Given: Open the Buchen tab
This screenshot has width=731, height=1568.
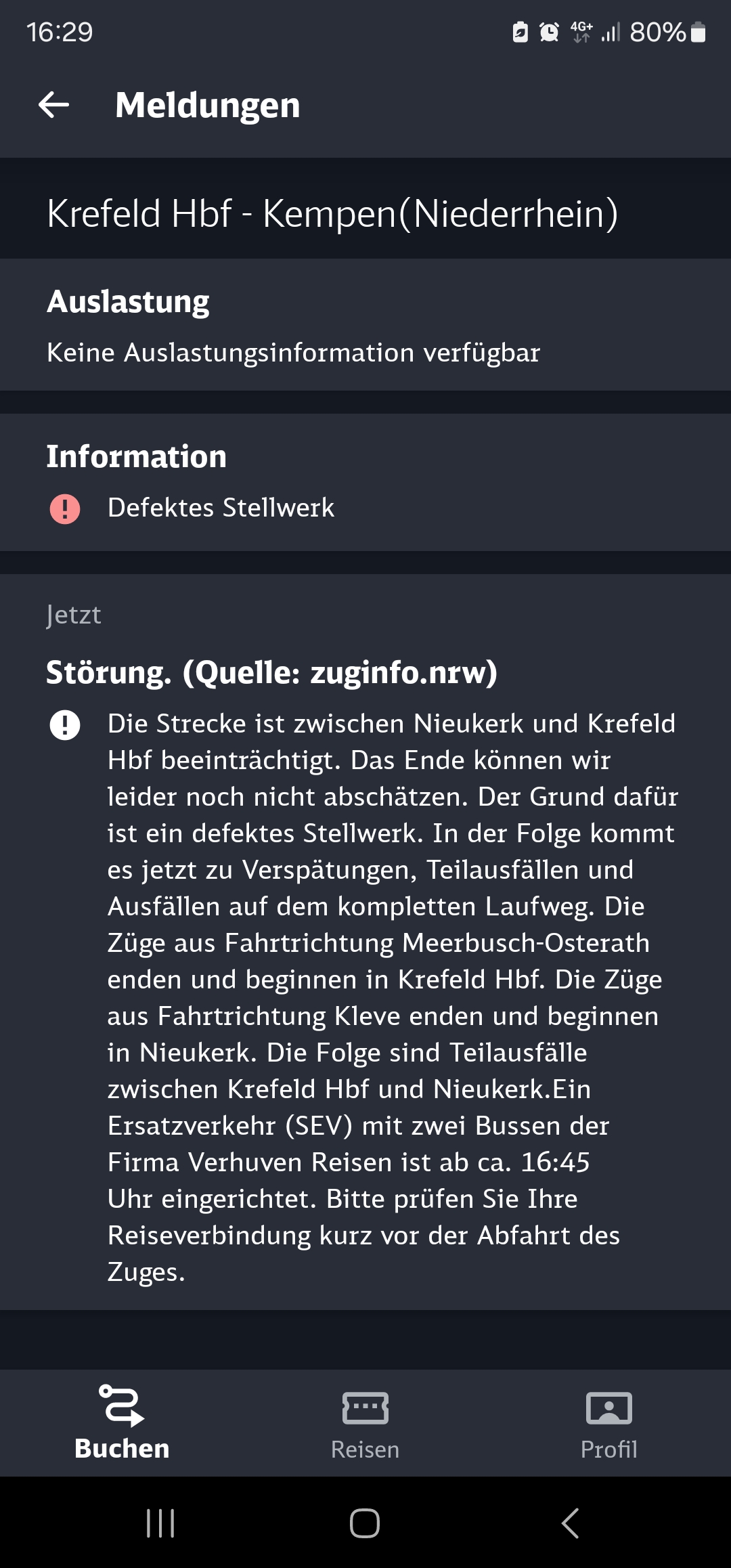Looking at the screenshot, I should click(122, 1423).
